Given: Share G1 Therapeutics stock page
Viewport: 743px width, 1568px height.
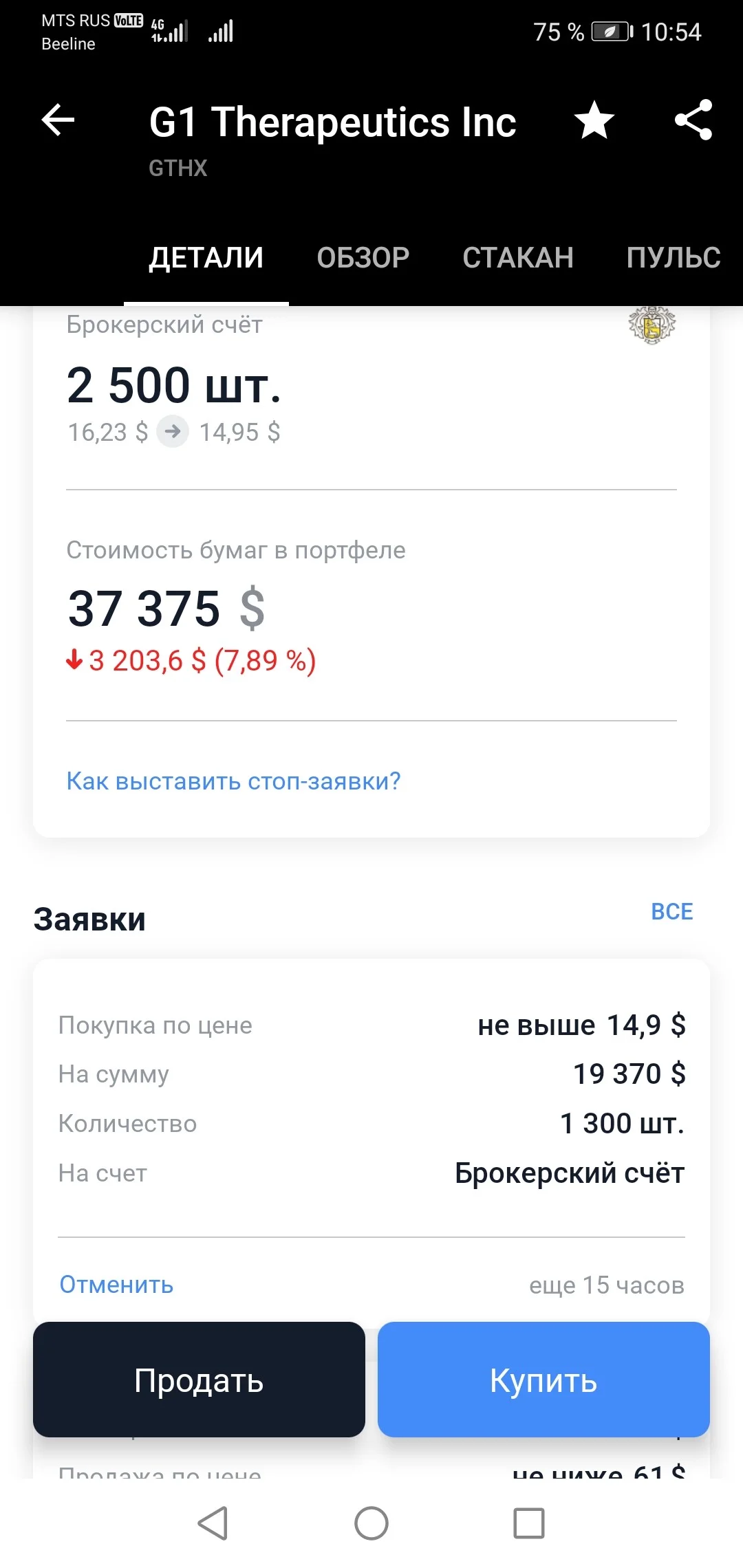Looking at the screenshot, I should pyautogui.click(x=693, y=120).
